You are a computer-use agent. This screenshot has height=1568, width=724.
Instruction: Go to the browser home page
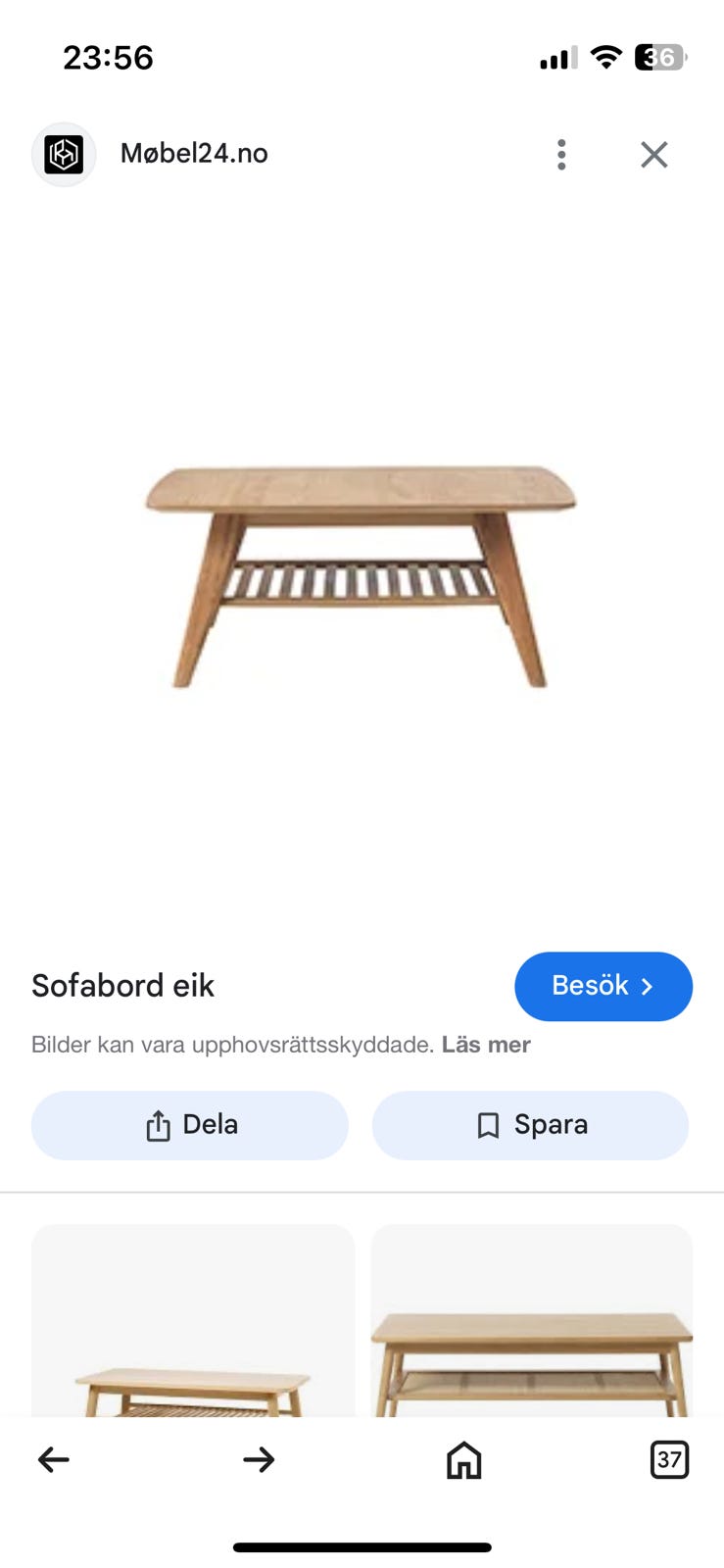pyautogui.click(x=463, y=1459)
